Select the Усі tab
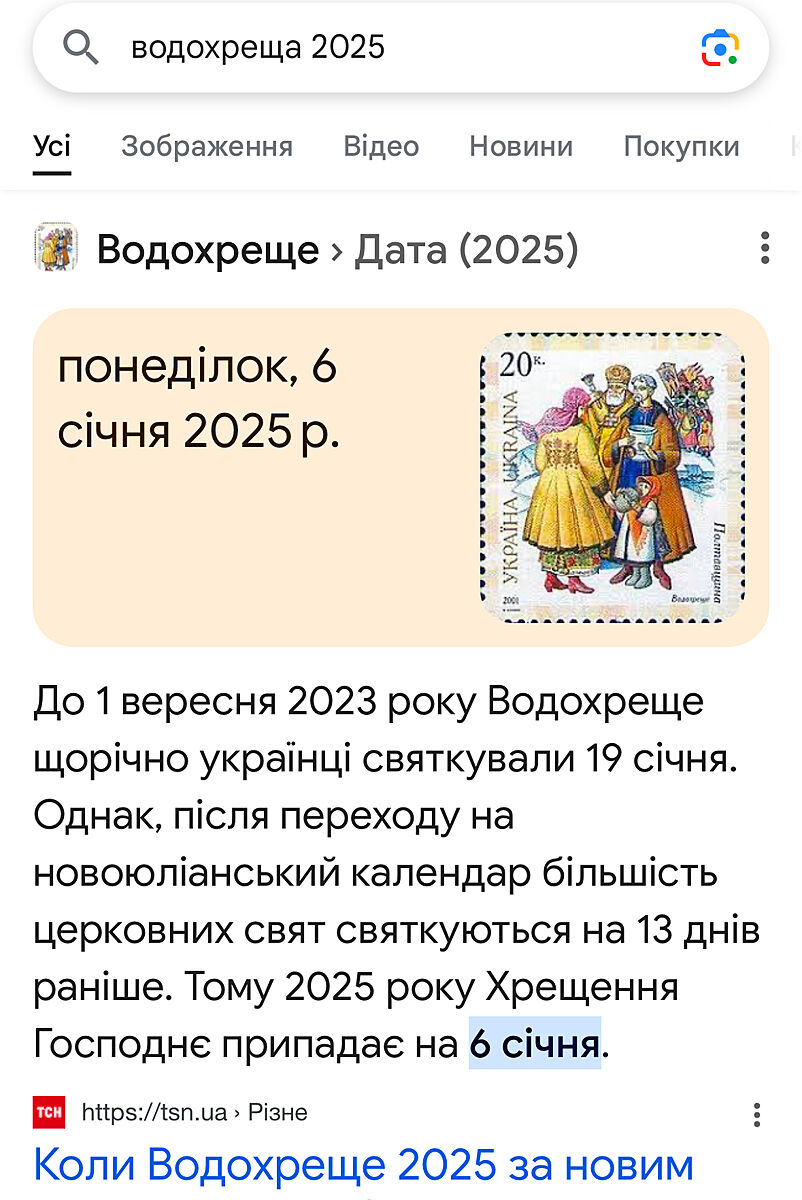 click(x=52, y=147)
